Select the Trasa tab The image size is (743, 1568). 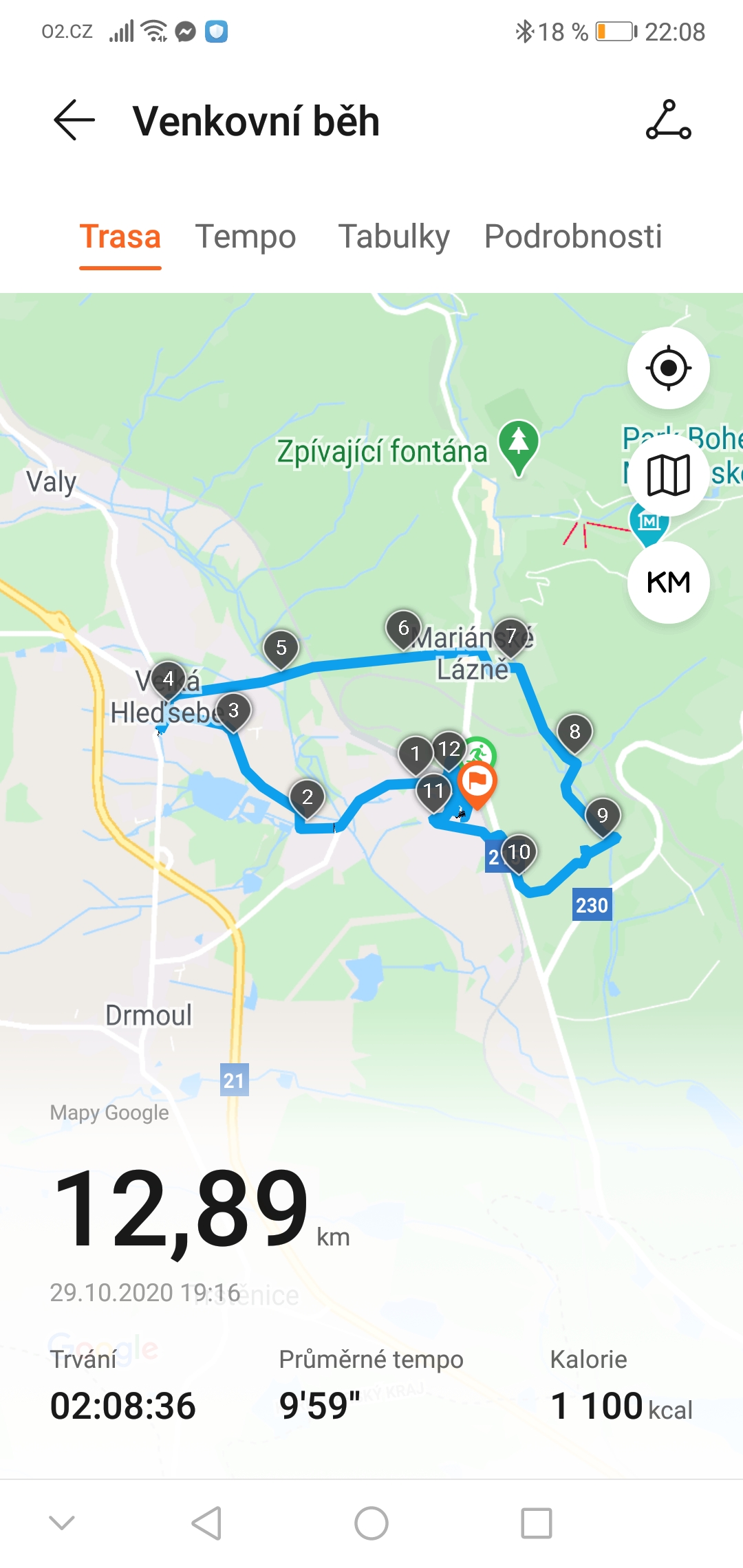point(120,237)
